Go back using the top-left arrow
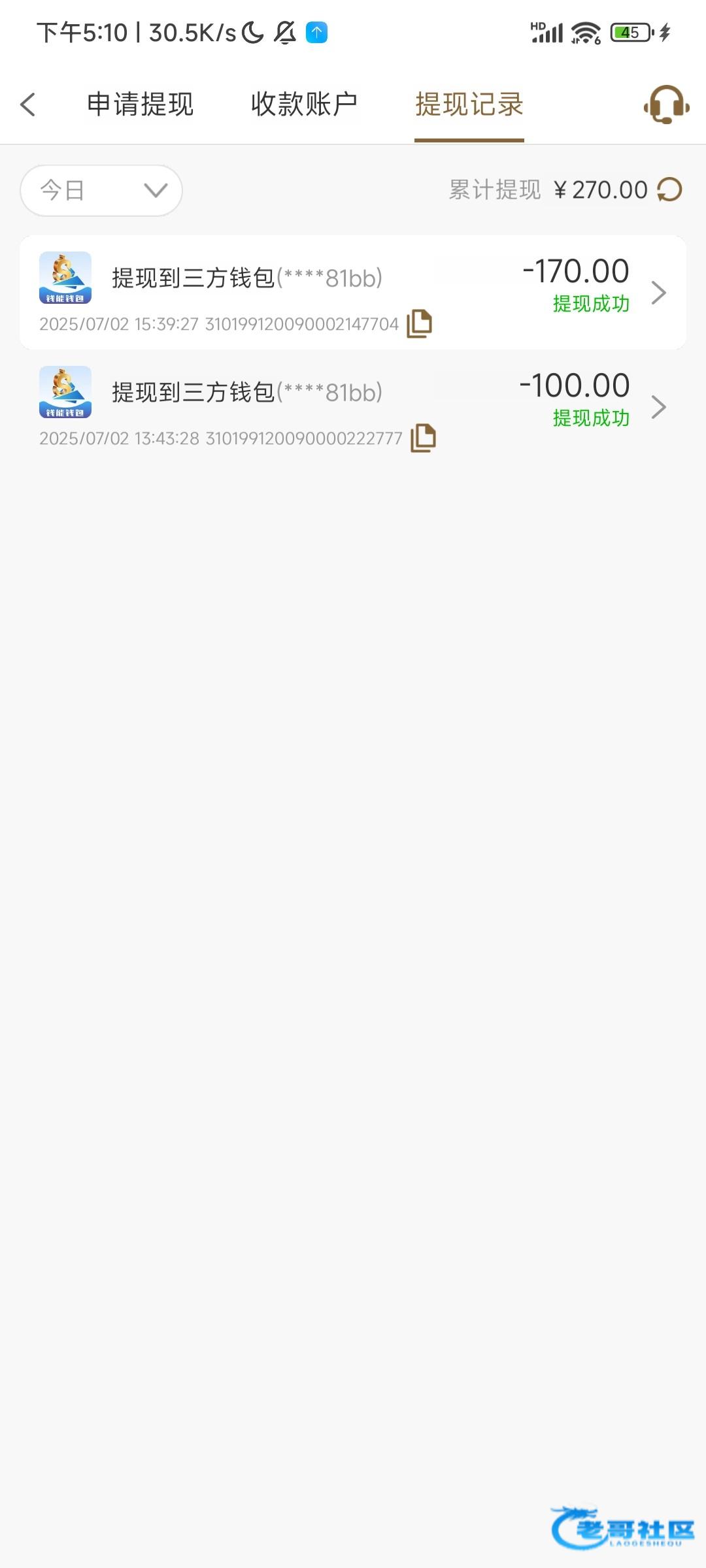This screenshot has height=1568, width=706. tap(27, 105)
